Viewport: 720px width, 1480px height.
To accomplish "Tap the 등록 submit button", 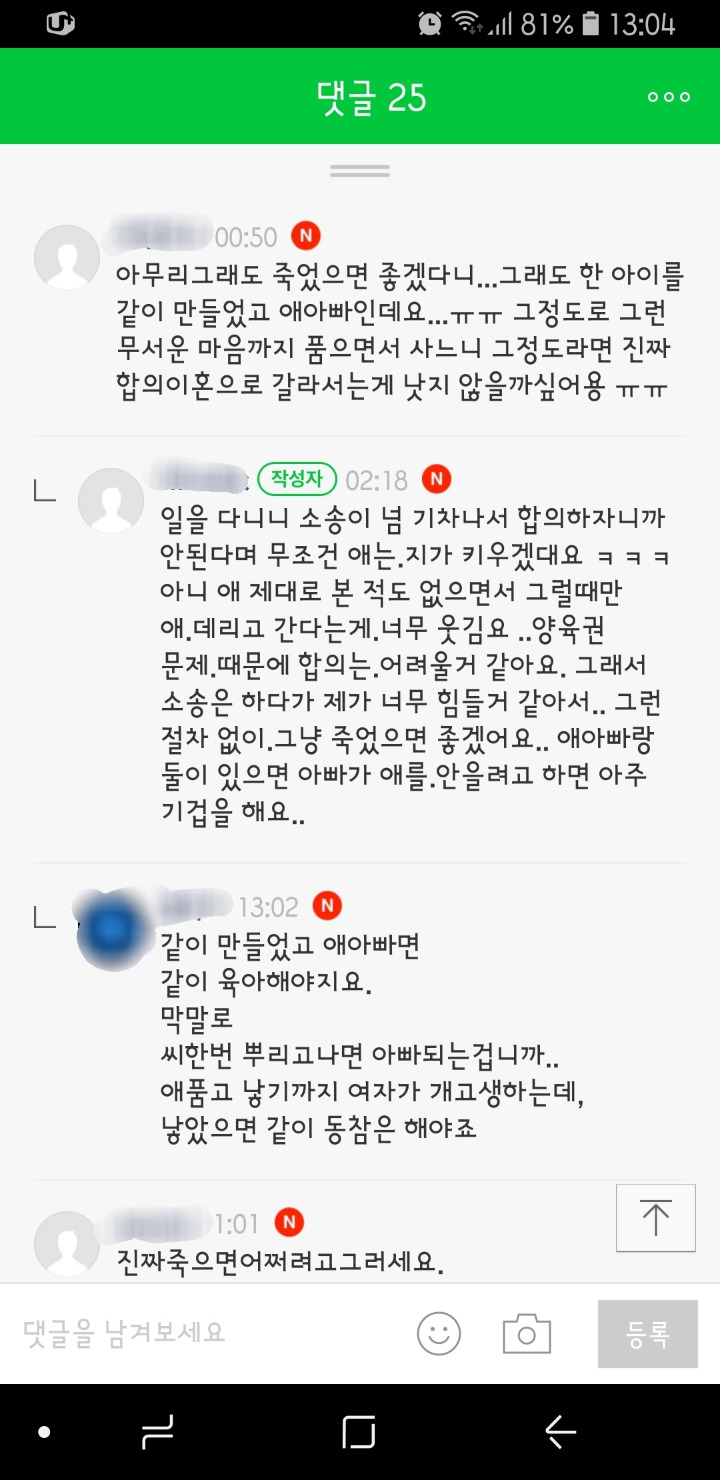I will coord(648,1333).
